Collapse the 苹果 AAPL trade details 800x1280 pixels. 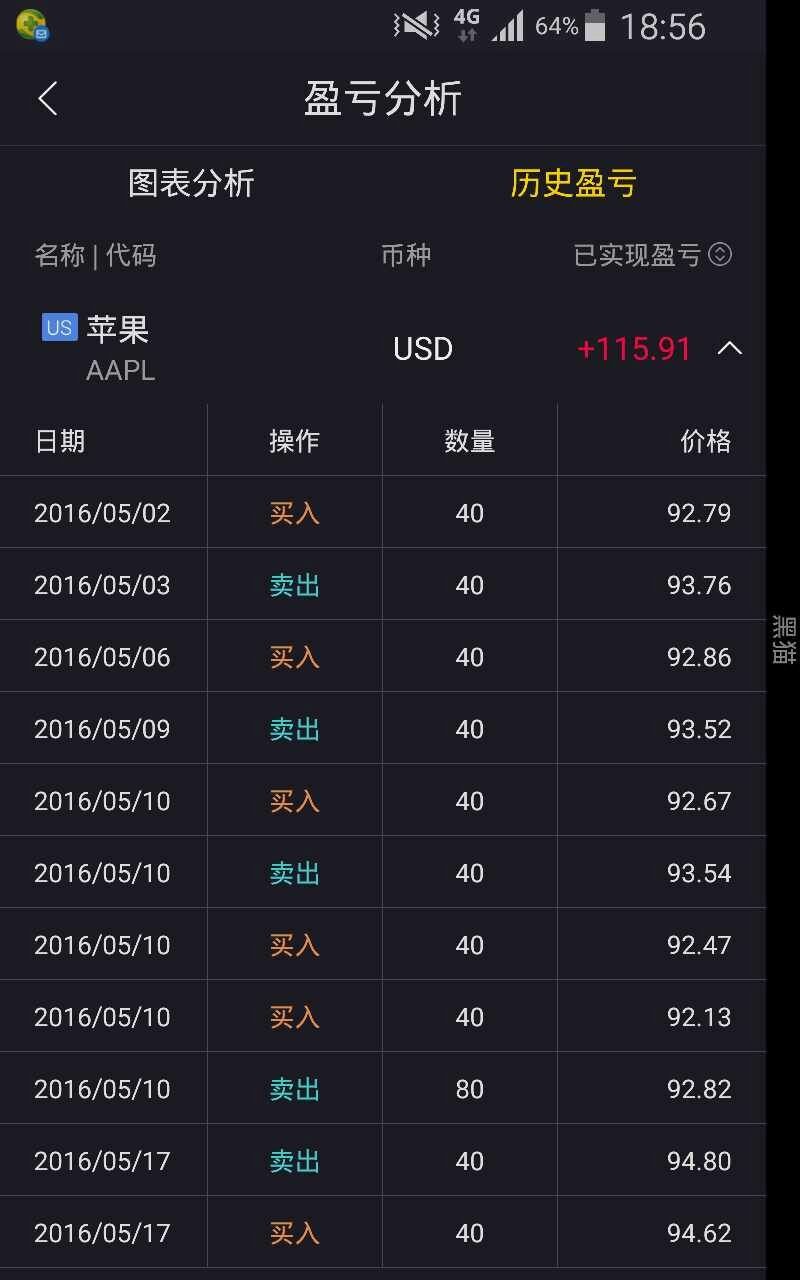pos(730,348)
